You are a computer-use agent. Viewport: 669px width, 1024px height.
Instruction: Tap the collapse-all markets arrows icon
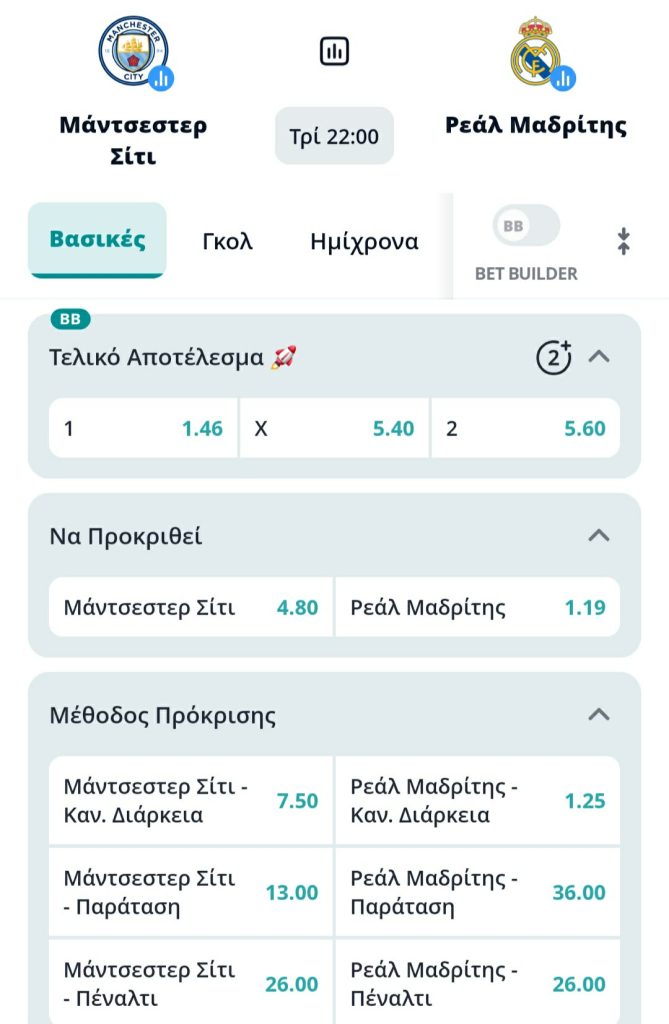[x=623, y=241]
